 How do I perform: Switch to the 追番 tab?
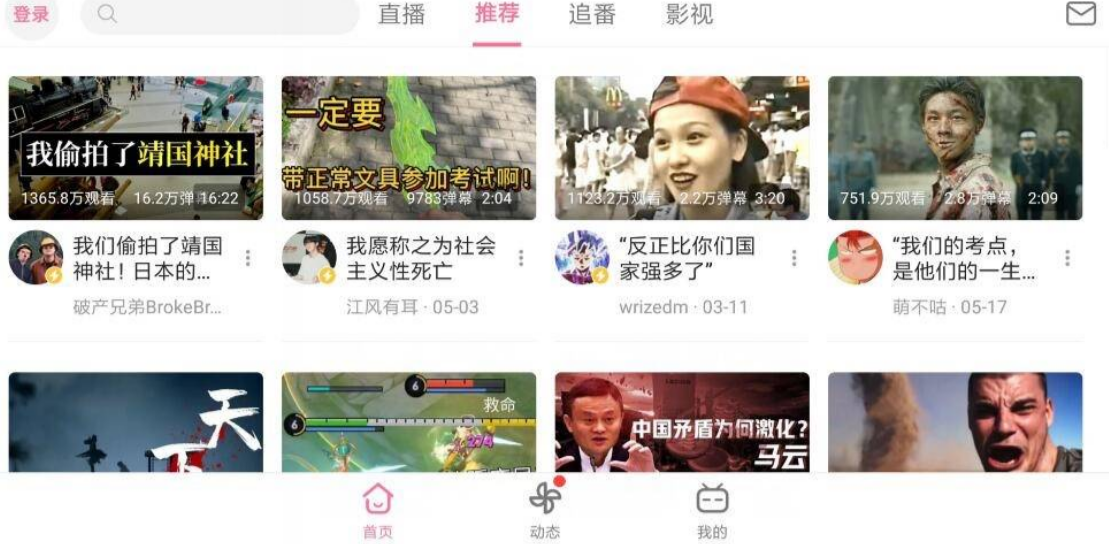point(592,15)
